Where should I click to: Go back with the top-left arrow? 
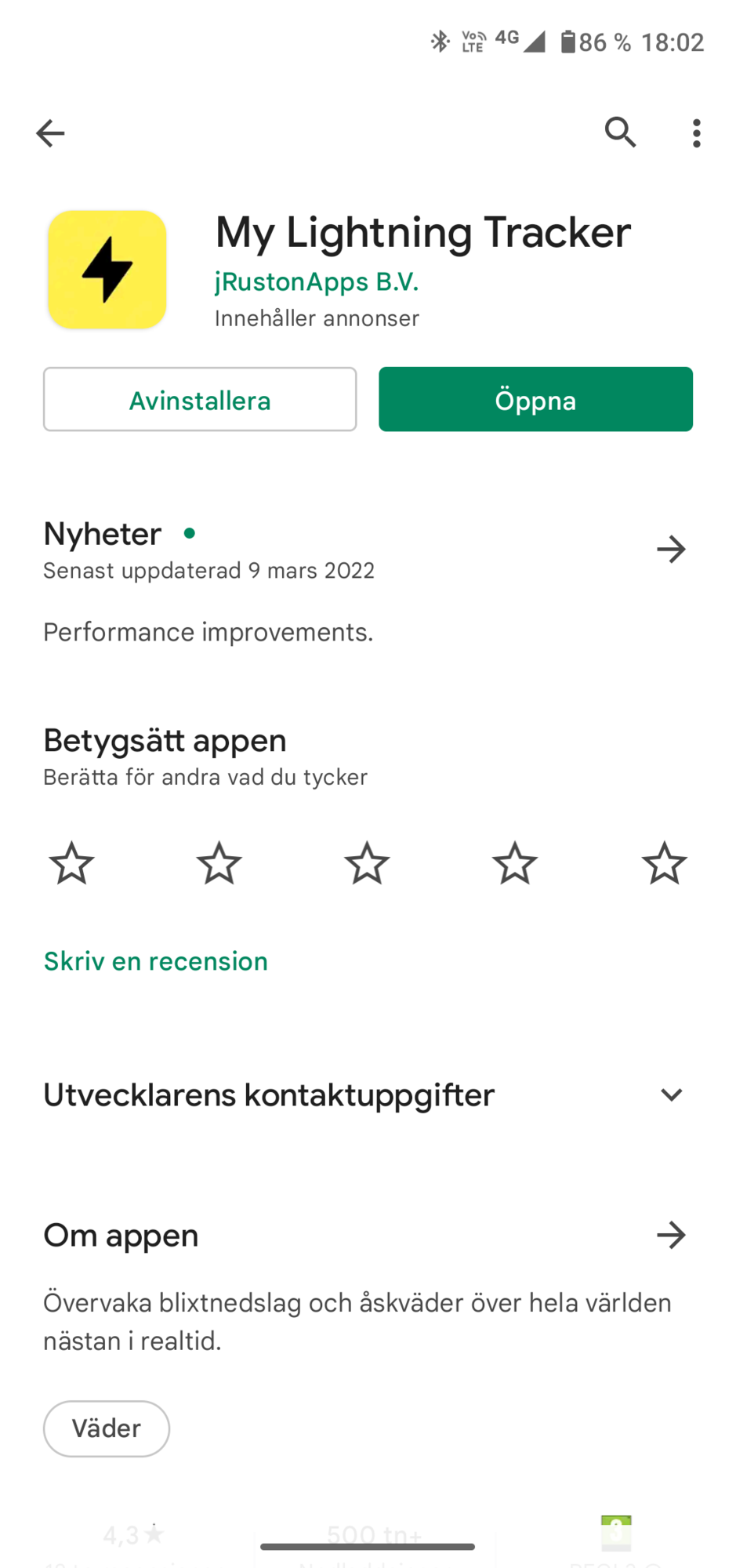pos(50,133)
